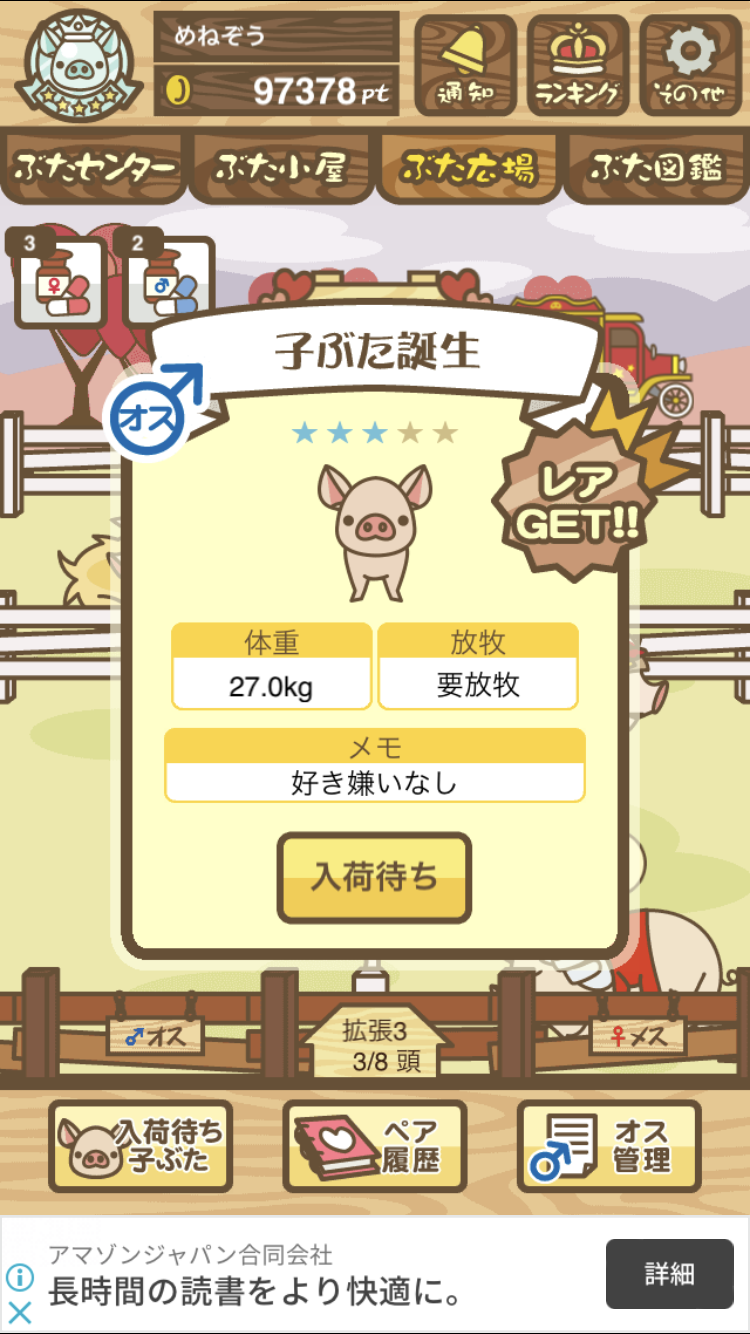Open the 通知 notifications bell
This screenshot has width=750, height=1334.
(x=465, y=65)
